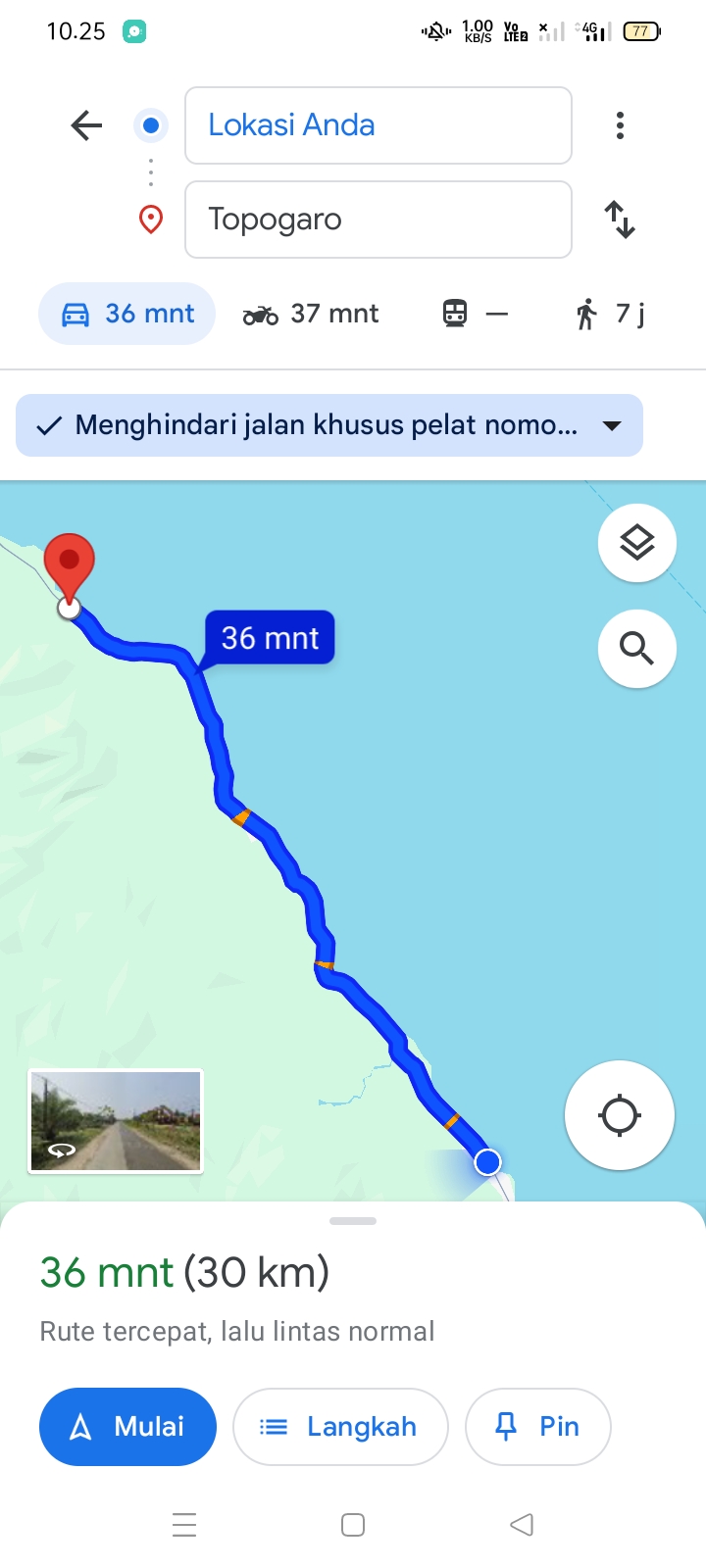Select the car tab showing 36 mnt
This screenshot has width=706, height=1568.
pyautogui.click(x=127, y=314)
